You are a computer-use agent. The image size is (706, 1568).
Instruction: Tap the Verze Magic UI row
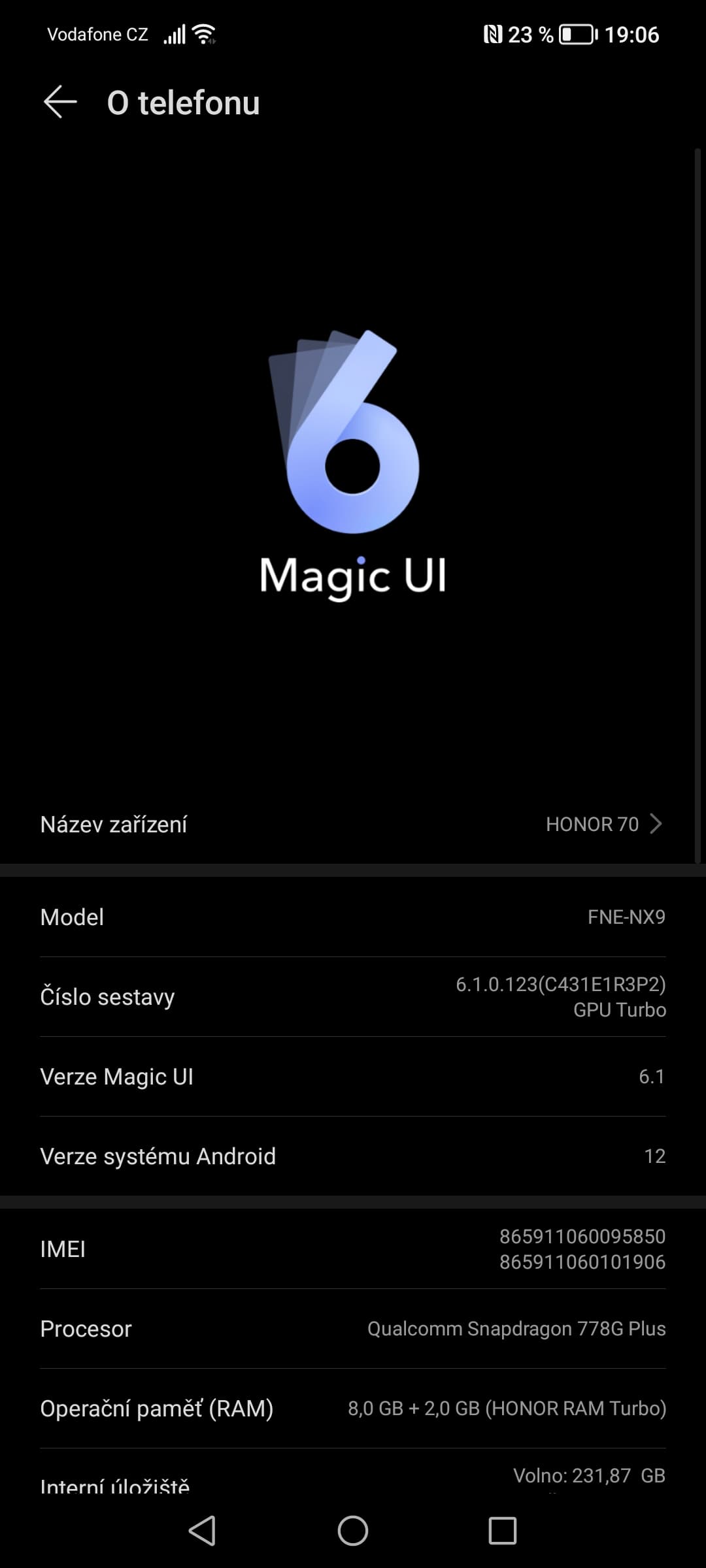point(353,1077)
